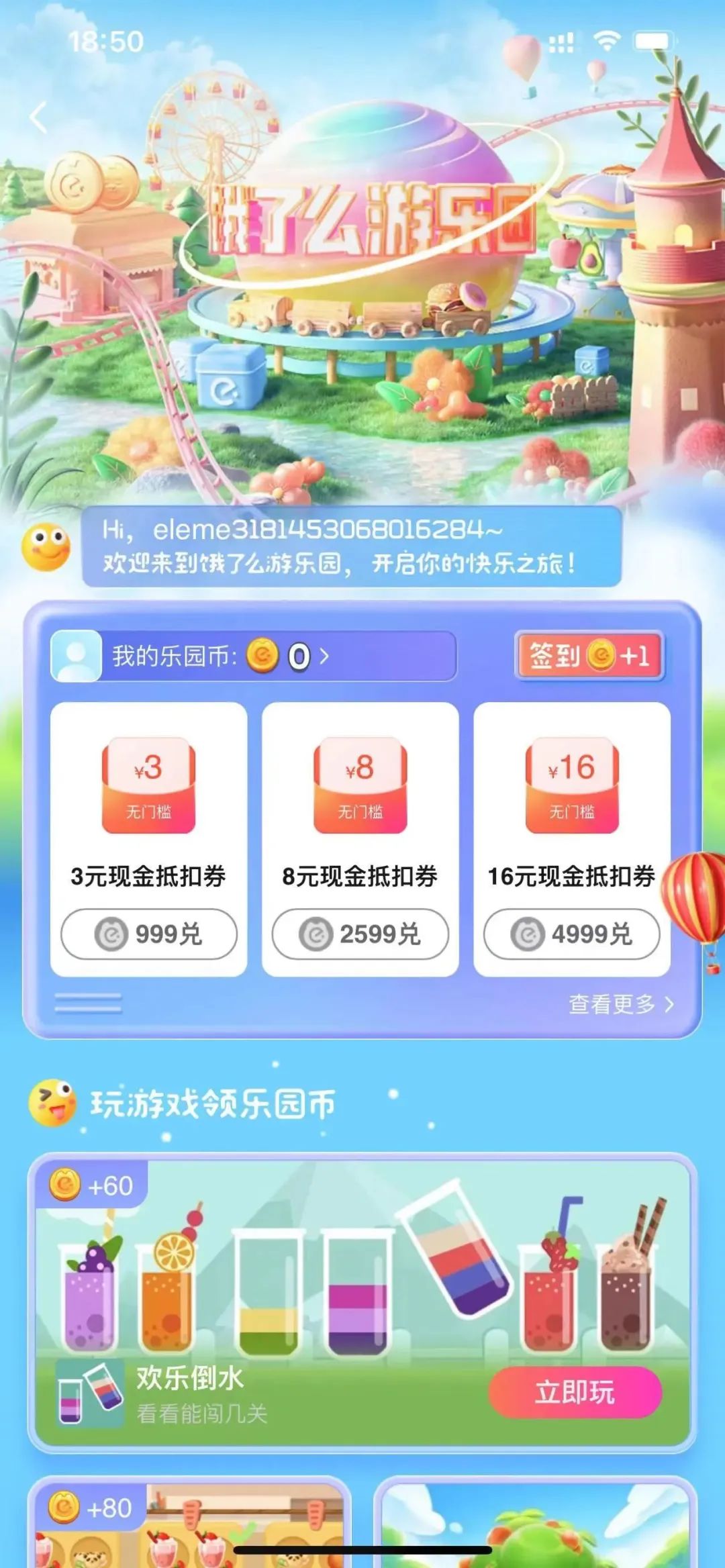The height and width of the screenshot is (1568, 725).
Task: Redeem the 8元现金抵扣券 for 2599 coins
Action: (360, 934)
